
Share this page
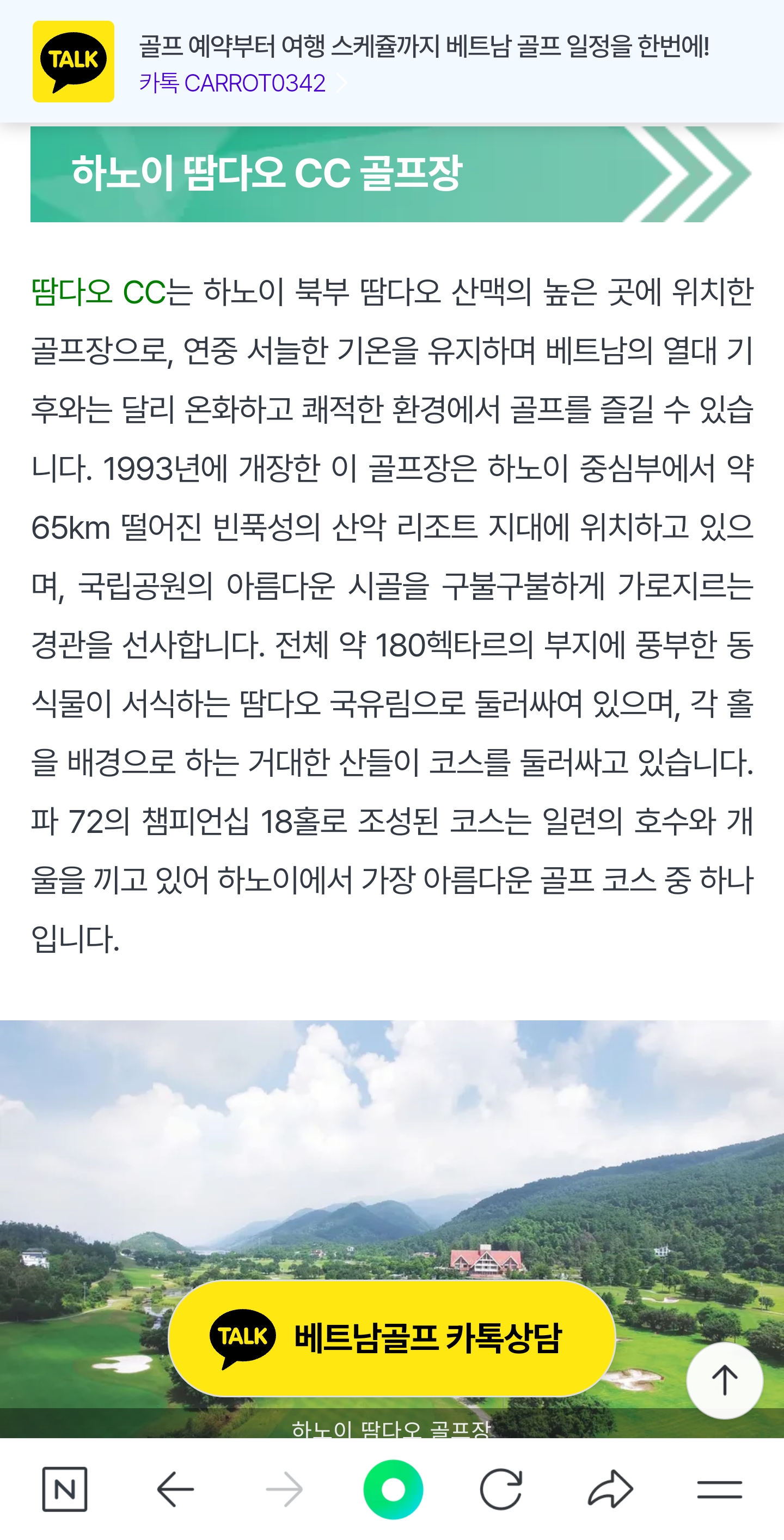coord(610,1489)
